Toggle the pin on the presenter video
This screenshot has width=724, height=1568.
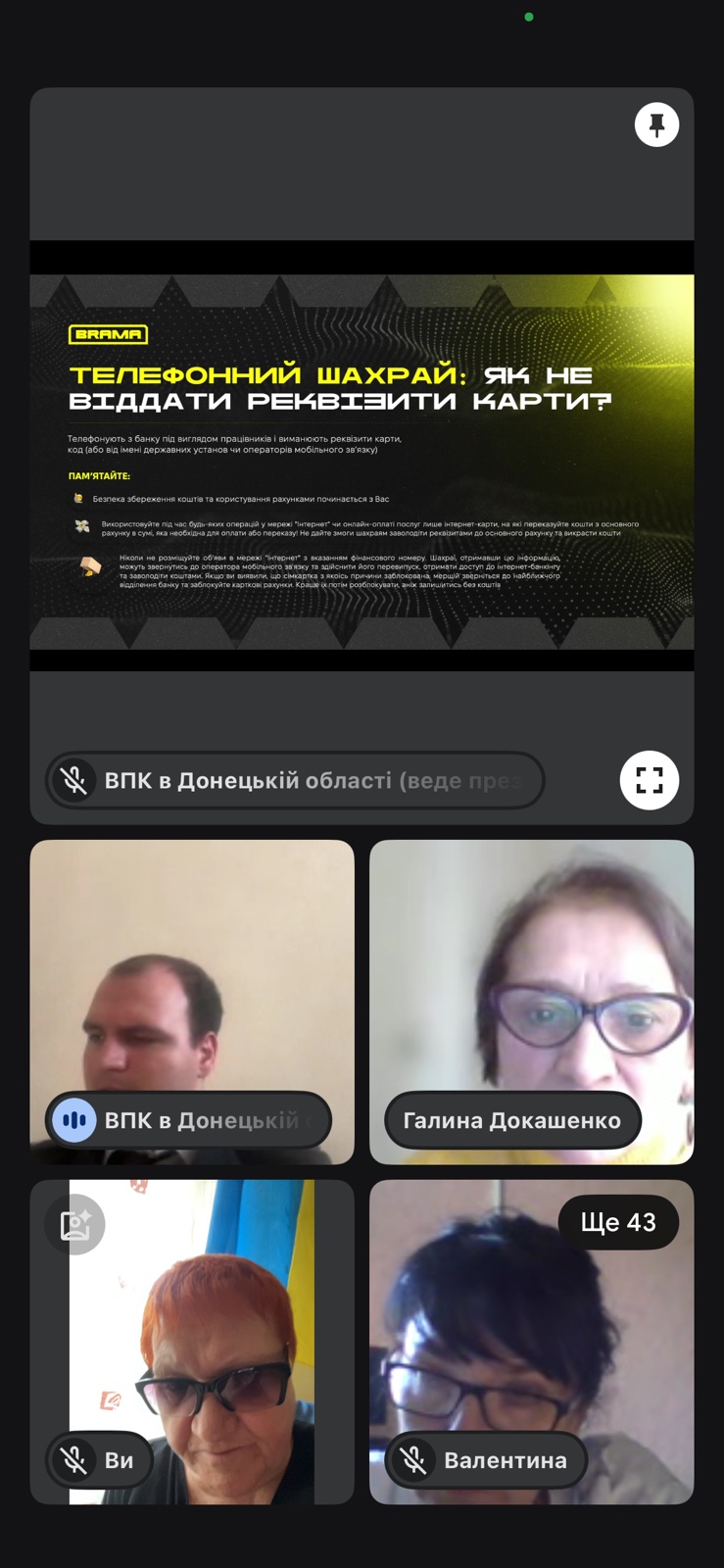[657, 123]
